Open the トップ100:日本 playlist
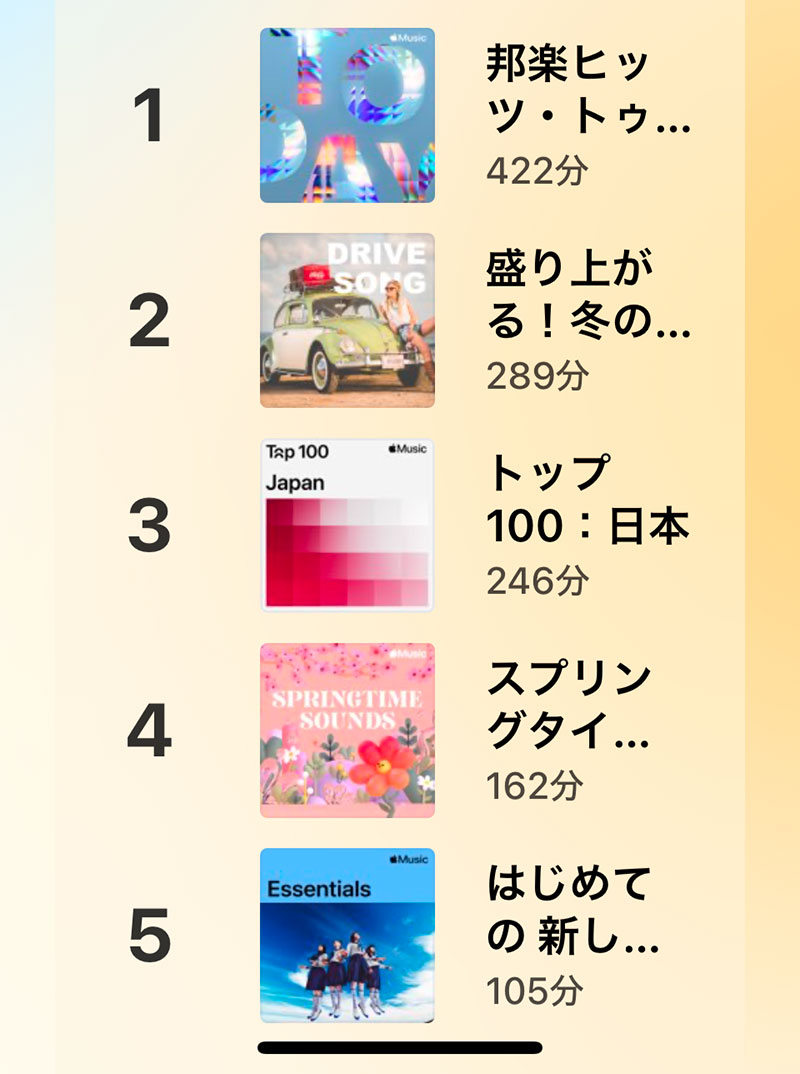 pos(347,525)
